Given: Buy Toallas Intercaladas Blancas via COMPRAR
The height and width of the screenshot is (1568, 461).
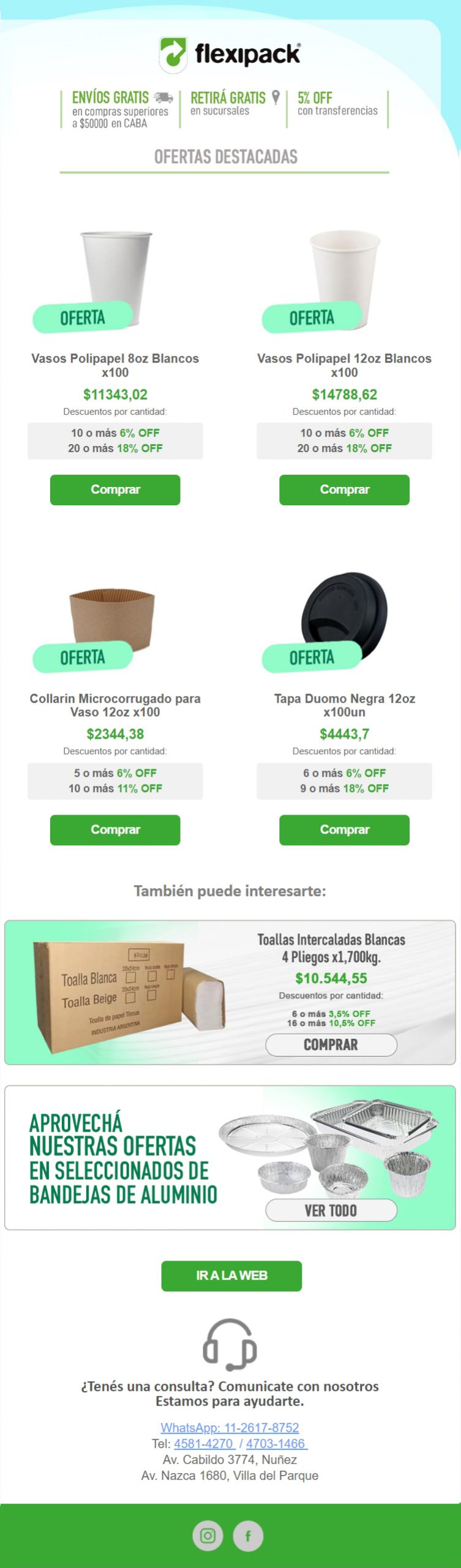Looking at the screenshot, I should pyautogui.click(x=331, y=1044).
